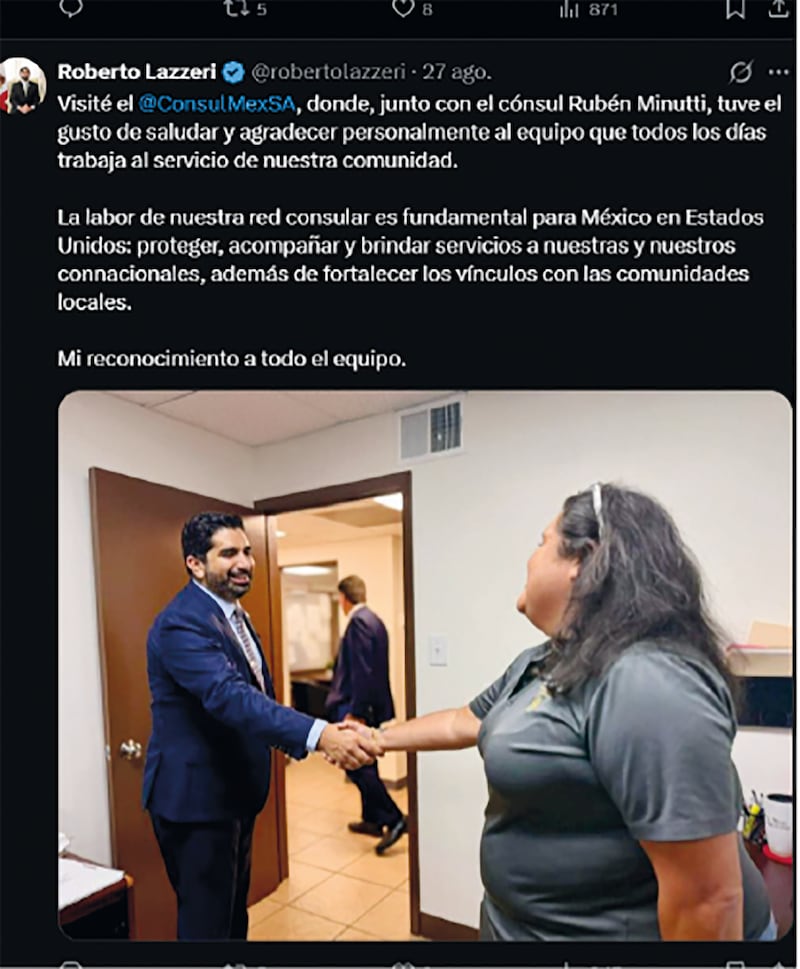This screenshot has width=800, height=969.
Task: Share the tweet above Roberto Lazzeri's post
Action: (778, 8)
